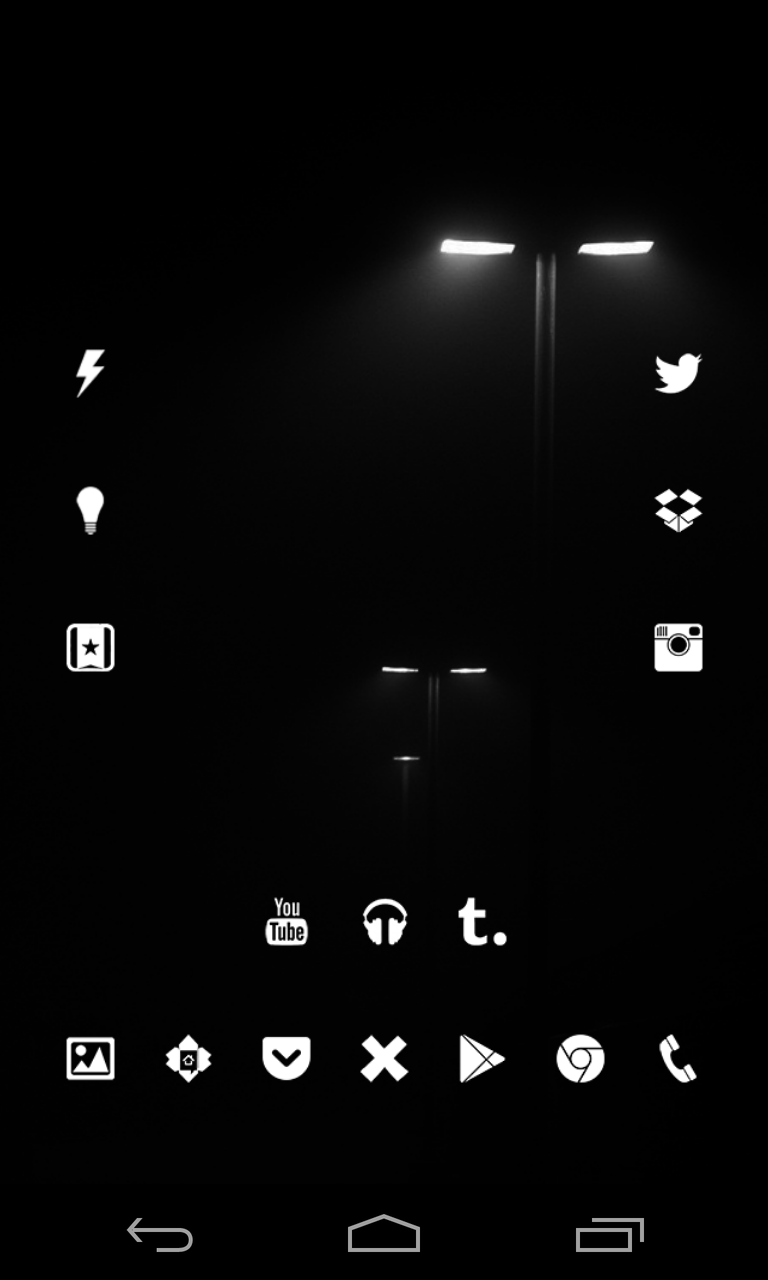Open the light bulb app
This screenshot has height=1280, width=768.
90,510
